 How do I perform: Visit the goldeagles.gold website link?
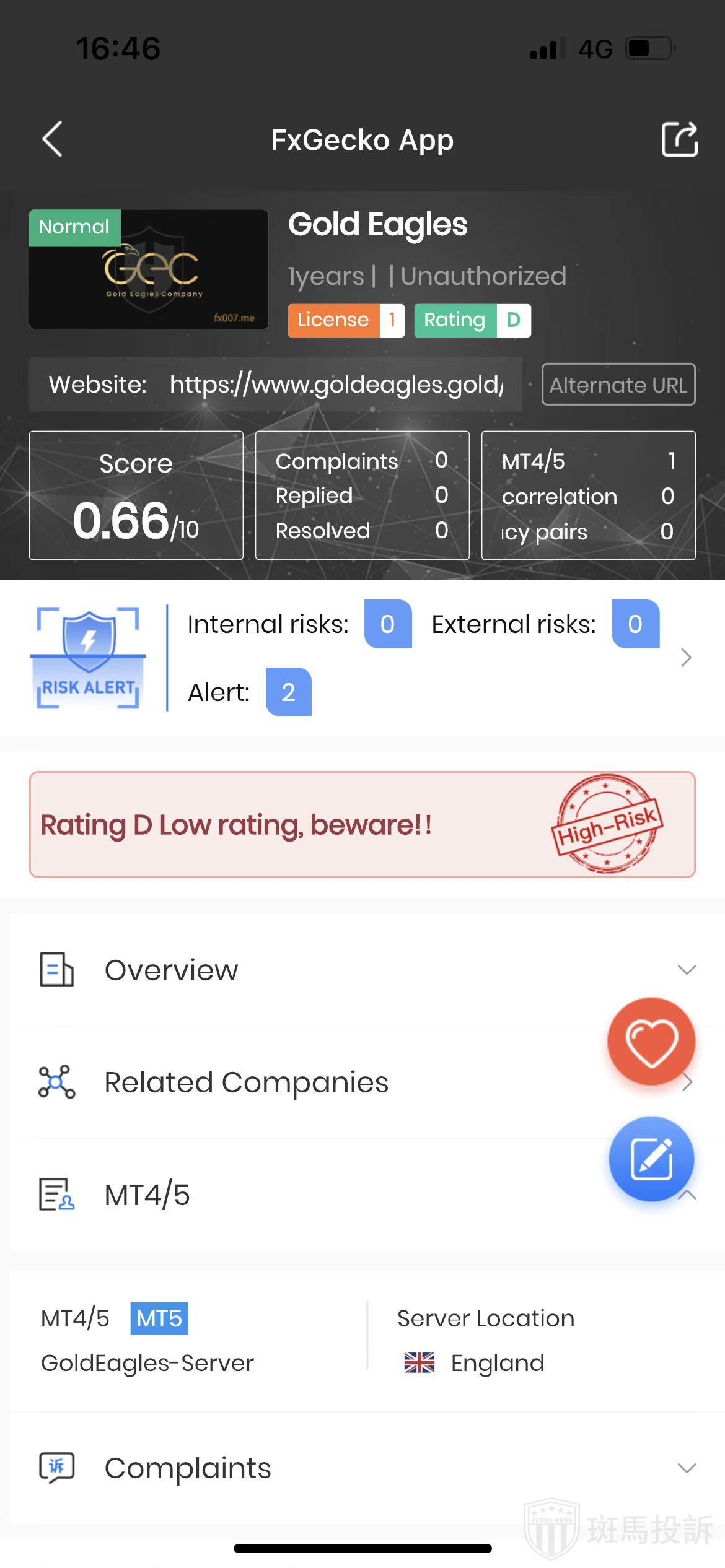336,385
